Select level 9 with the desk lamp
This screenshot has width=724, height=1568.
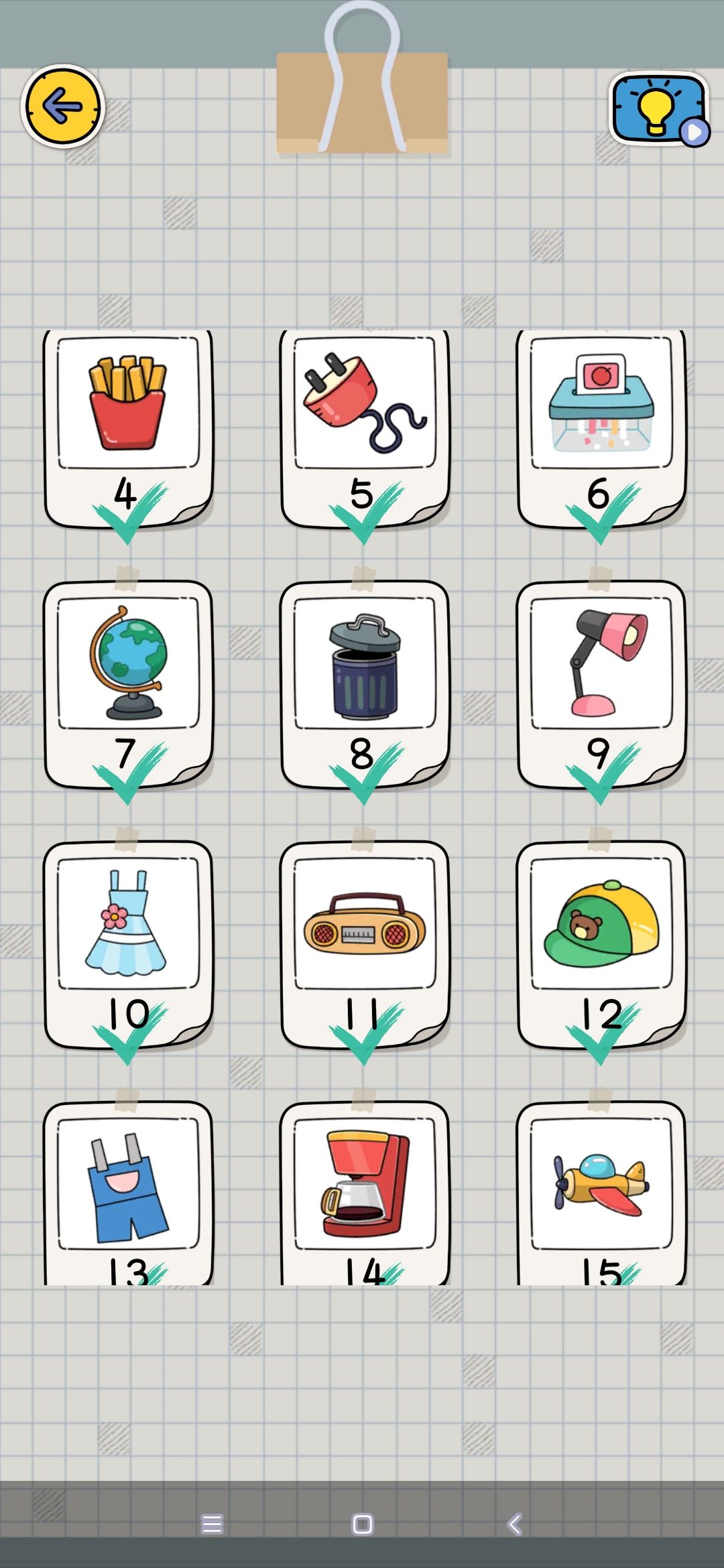601,683
